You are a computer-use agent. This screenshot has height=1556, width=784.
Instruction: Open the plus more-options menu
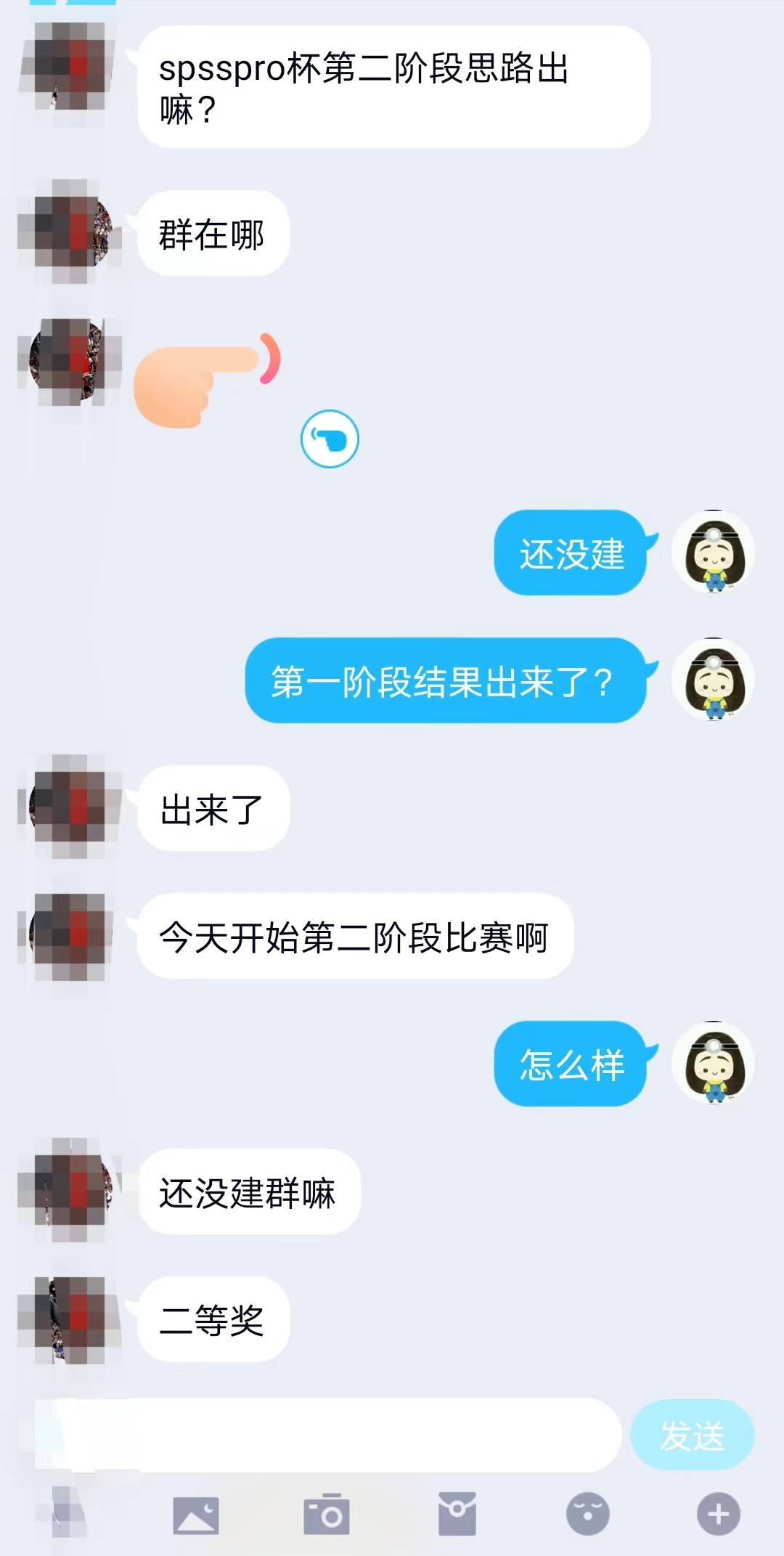pyautogui.click(x=718, y=1515)
